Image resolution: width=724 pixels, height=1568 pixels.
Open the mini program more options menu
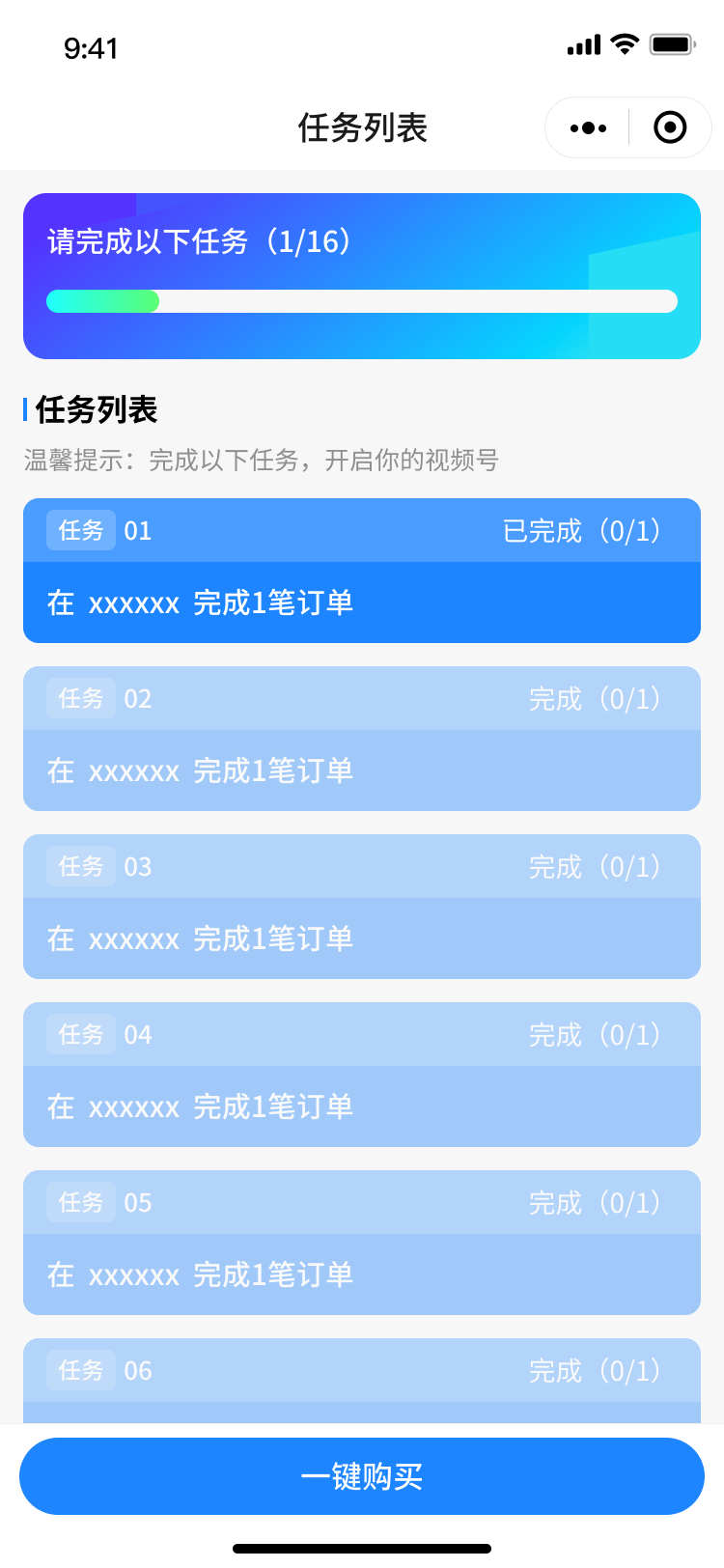pyautogui.click(x=588, y=127)
